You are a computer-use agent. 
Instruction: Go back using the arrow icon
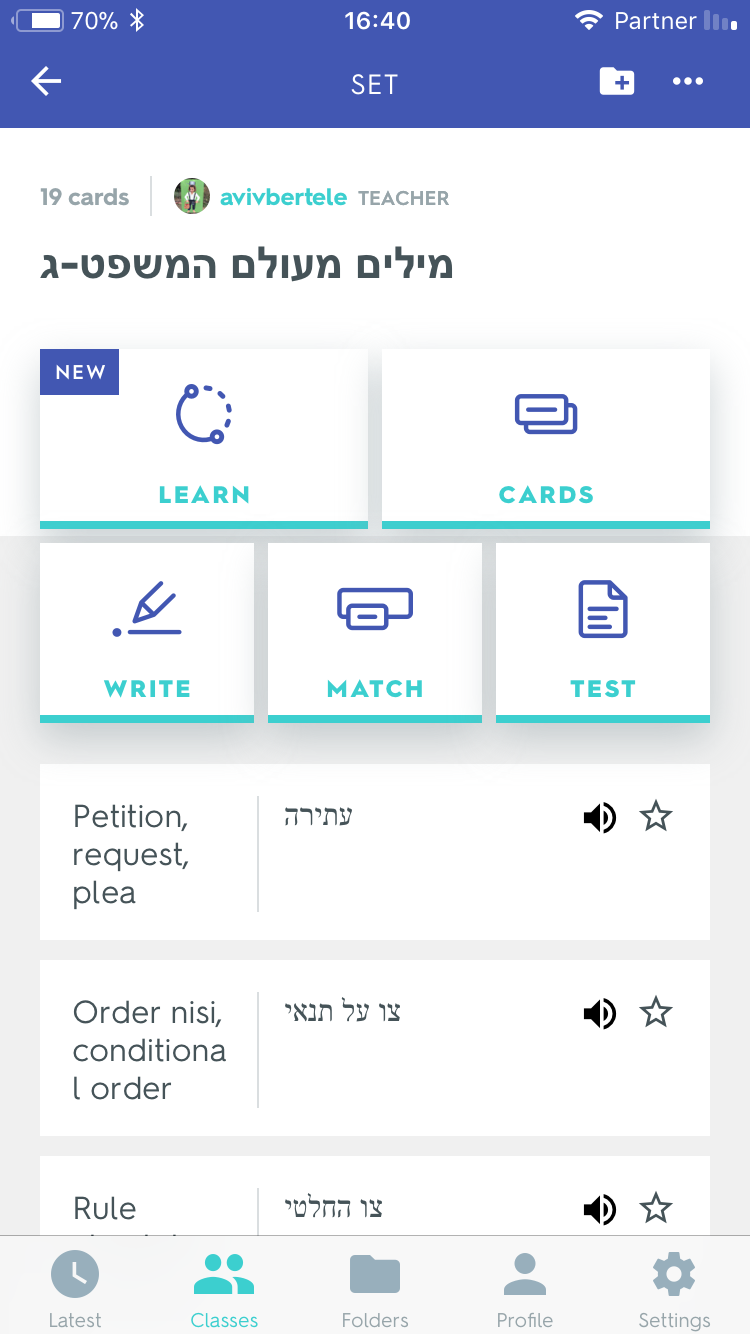[x=46, y=82]
